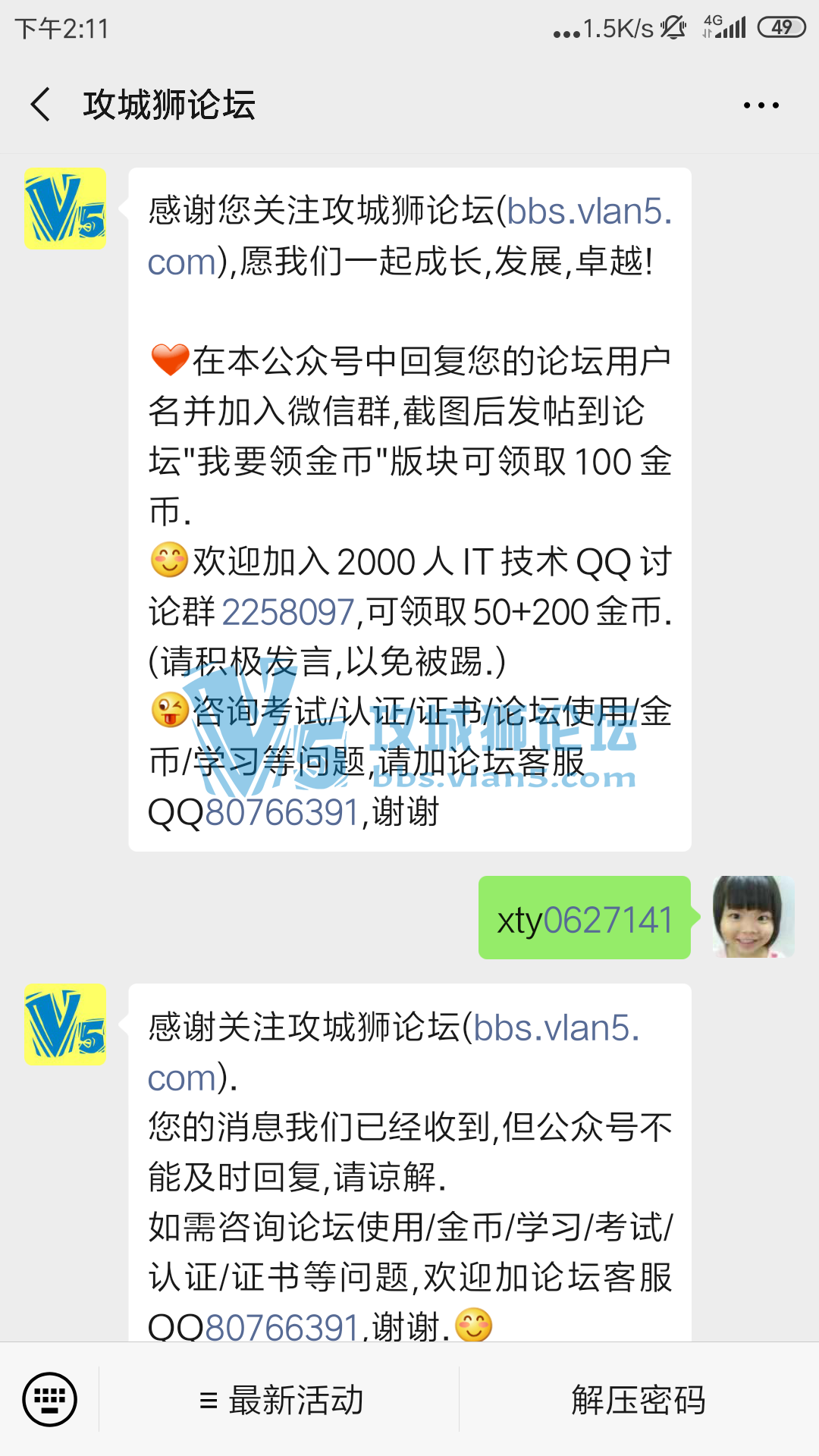
Task: Go back from 攻城狮论坛 chat
Action: click(x=41, y=105)
